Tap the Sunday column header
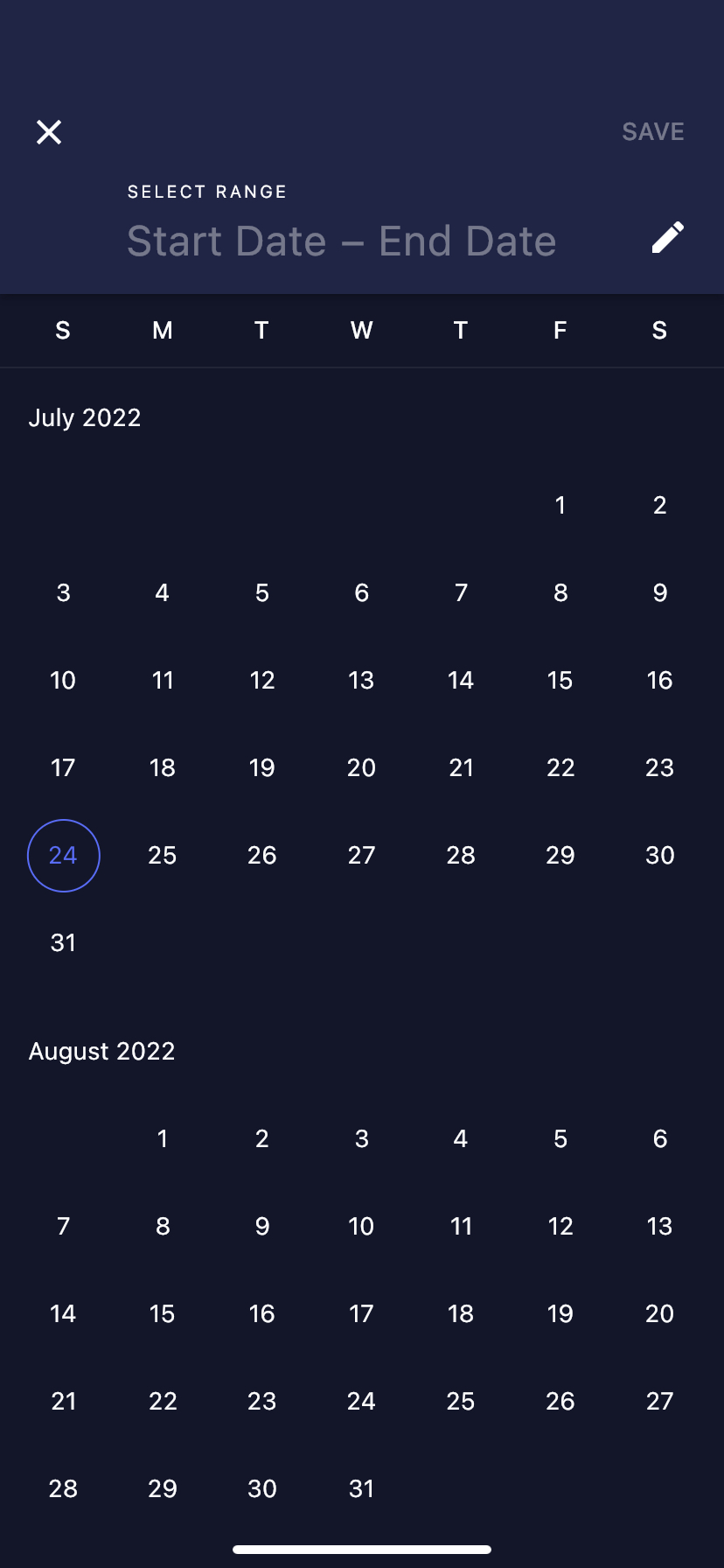 click(x=62, y=330)
